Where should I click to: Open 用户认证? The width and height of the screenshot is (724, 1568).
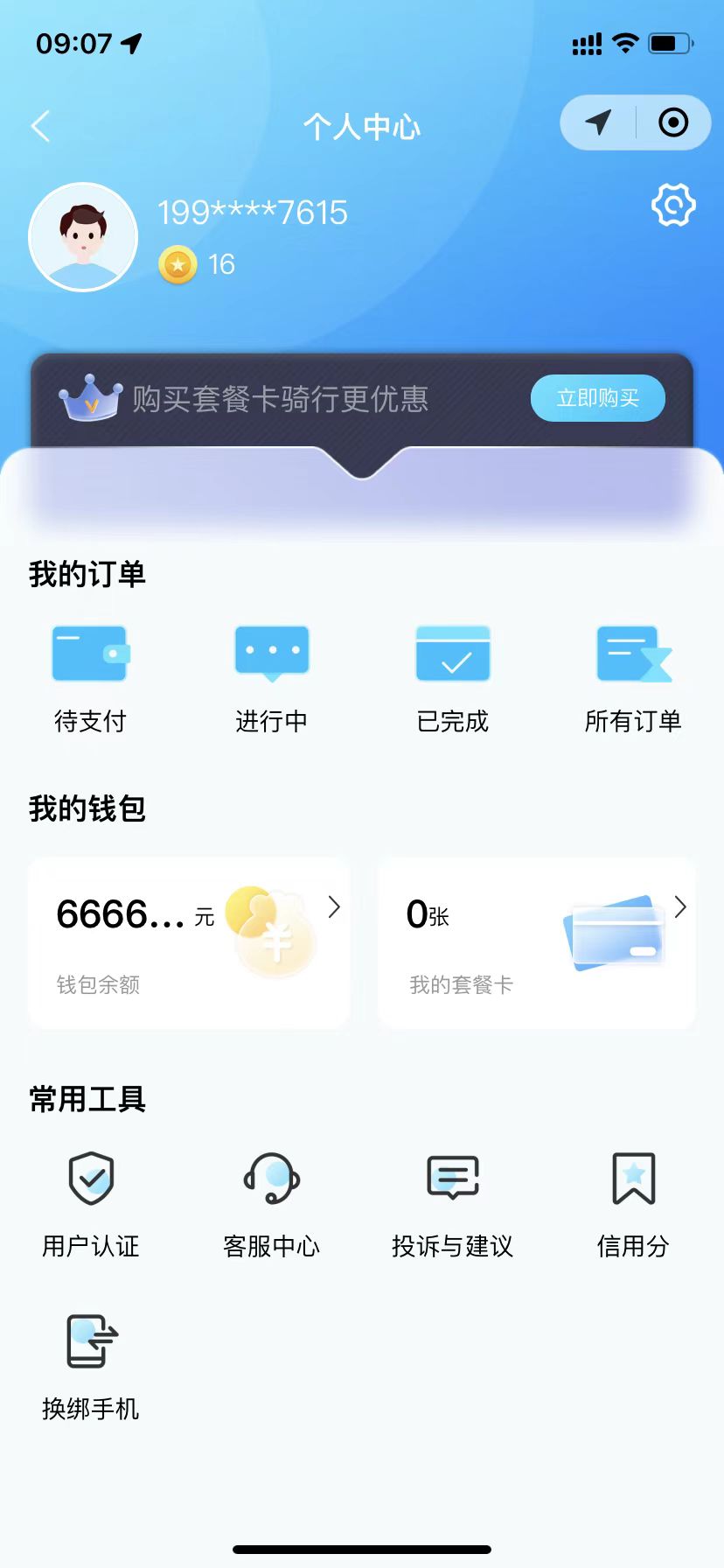tap(90, 1203)
